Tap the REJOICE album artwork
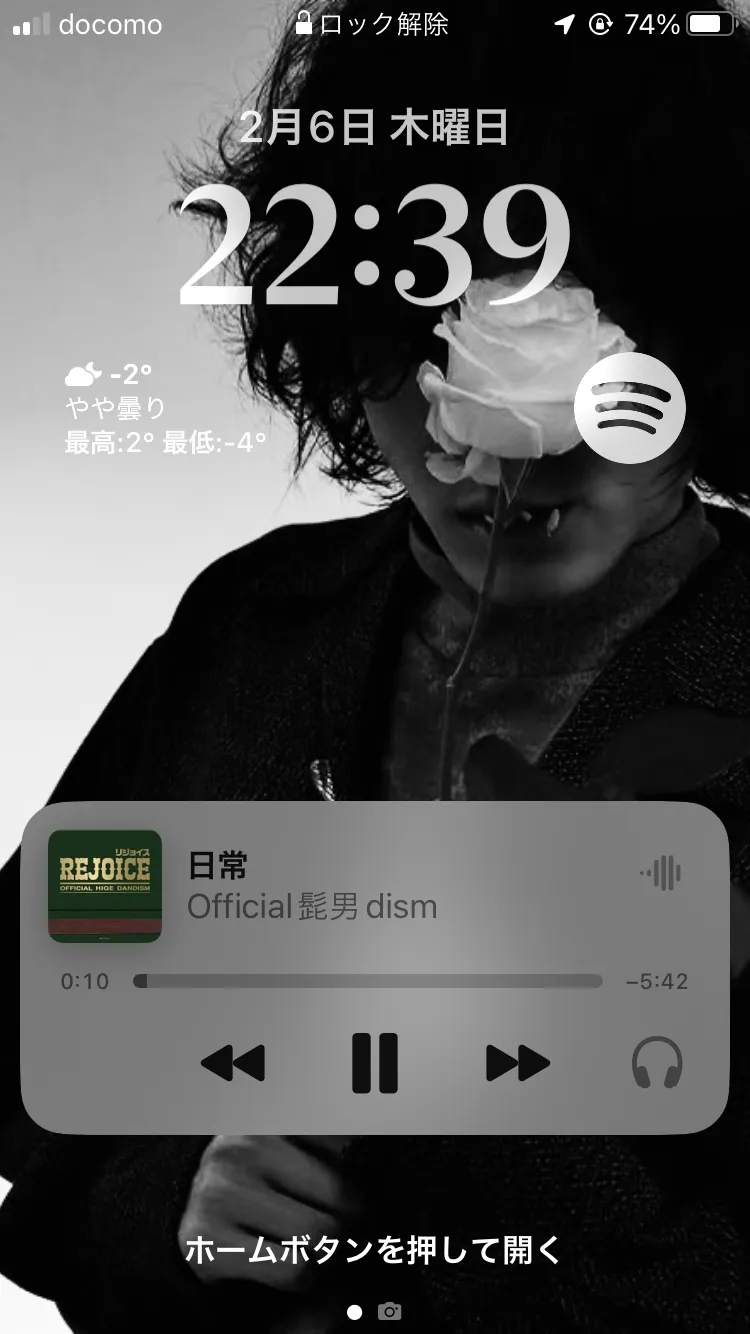Viewport: 750px width, 1334px height. tap(105, 886)
